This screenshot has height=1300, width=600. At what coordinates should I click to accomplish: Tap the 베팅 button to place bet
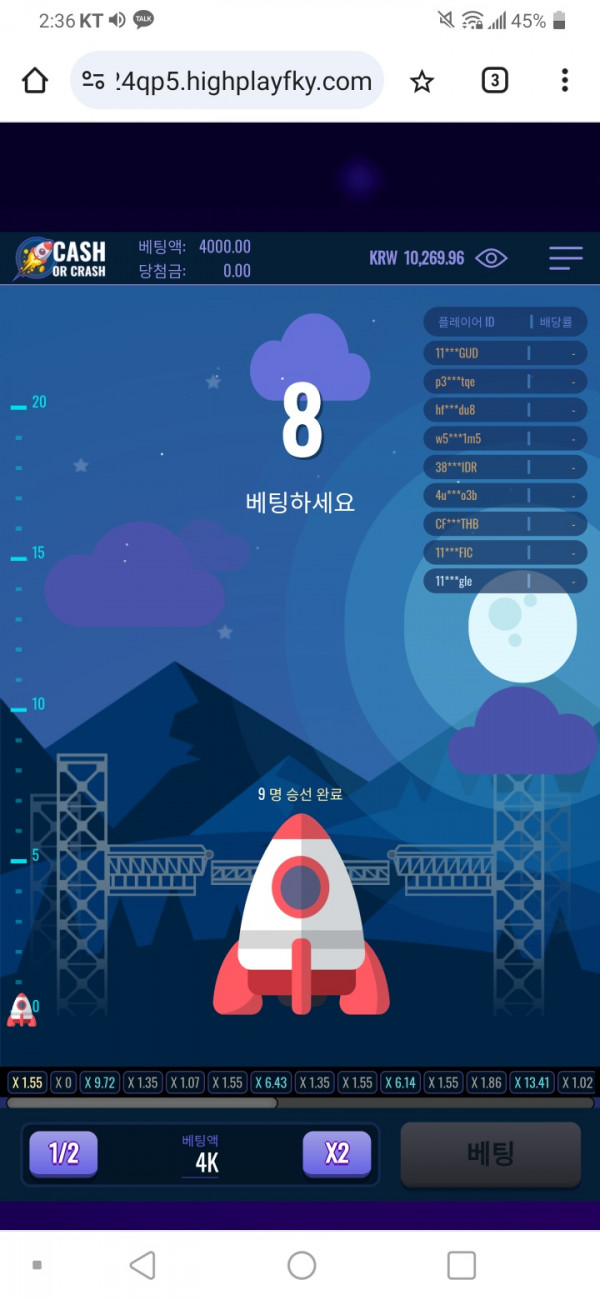(490, 1154)
